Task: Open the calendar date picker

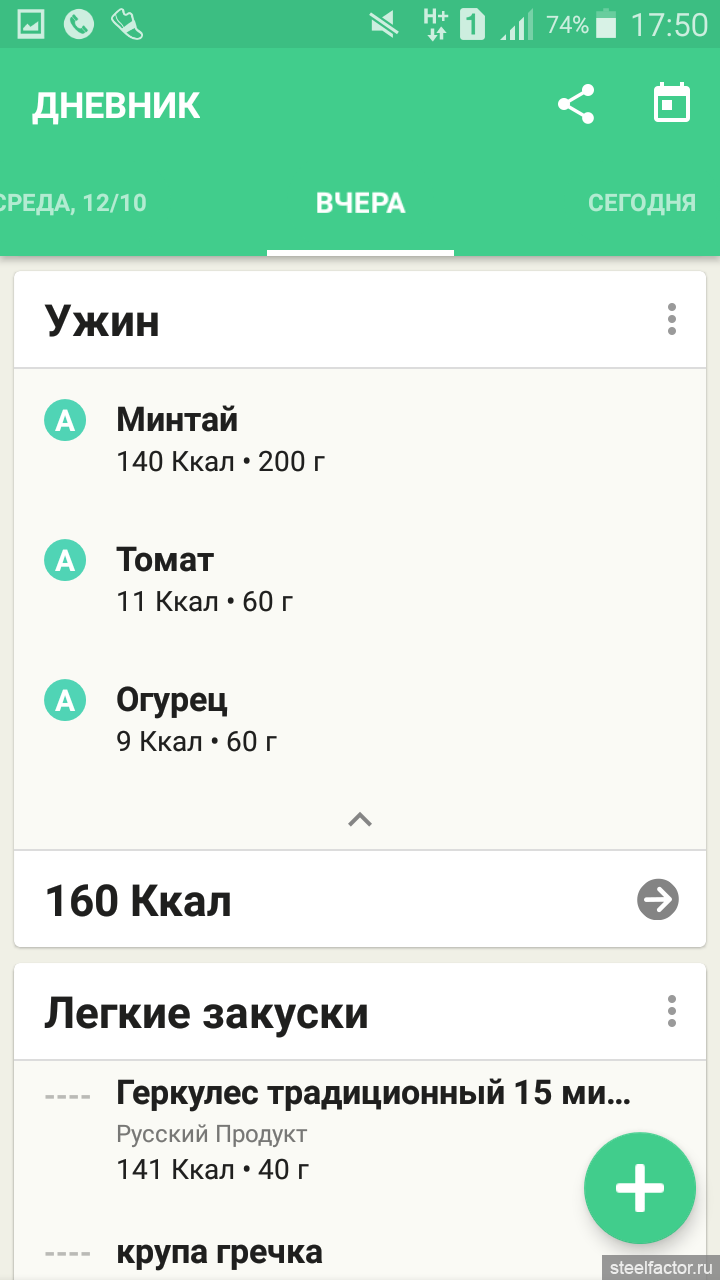Action: pos(672,103)
